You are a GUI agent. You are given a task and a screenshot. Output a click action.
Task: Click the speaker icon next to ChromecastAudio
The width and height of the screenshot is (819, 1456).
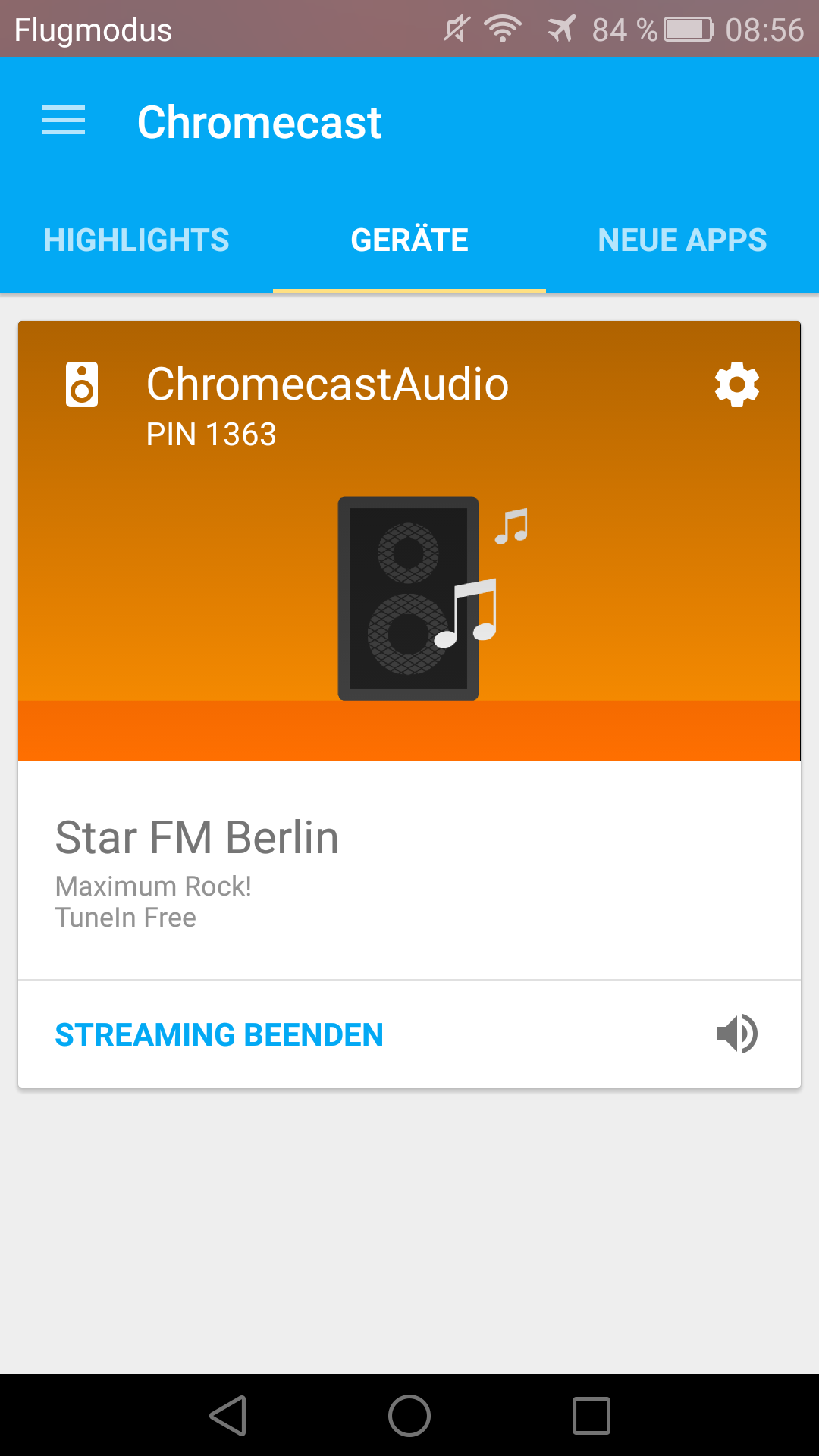[82, 384]
